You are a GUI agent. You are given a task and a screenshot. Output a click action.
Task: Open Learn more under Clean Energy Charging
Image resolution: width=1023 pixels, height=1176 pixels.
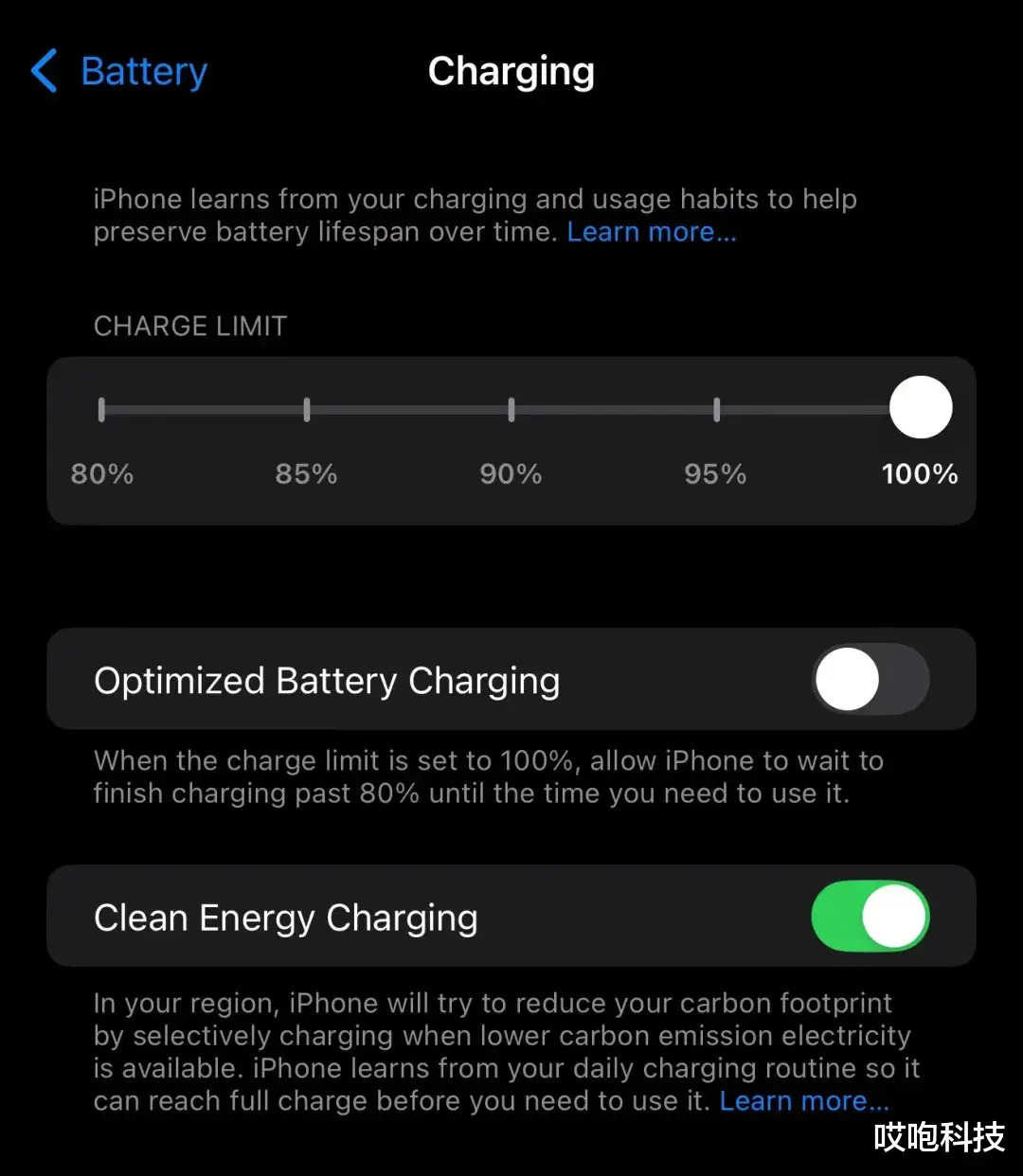[x=804, y=1100]
